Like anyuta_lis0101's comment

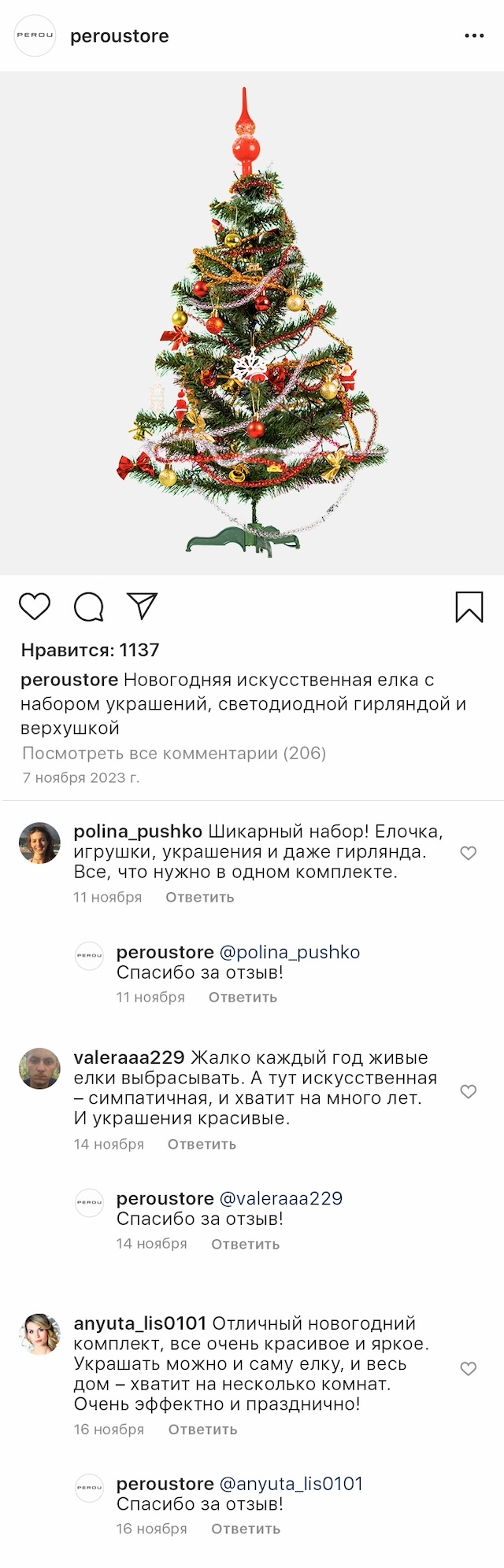click(x=469, y=1369)
